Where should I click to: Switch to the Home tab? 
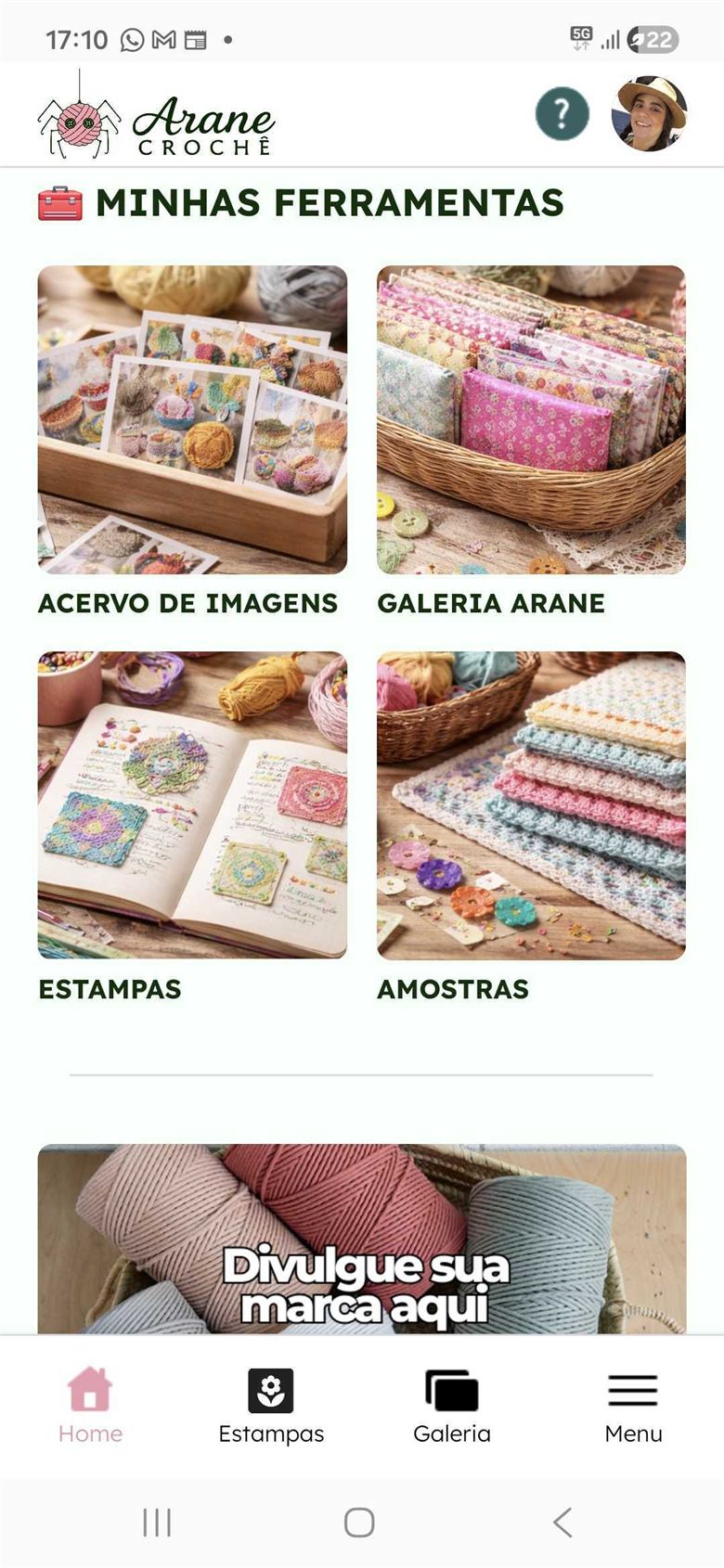(90, 1406)
